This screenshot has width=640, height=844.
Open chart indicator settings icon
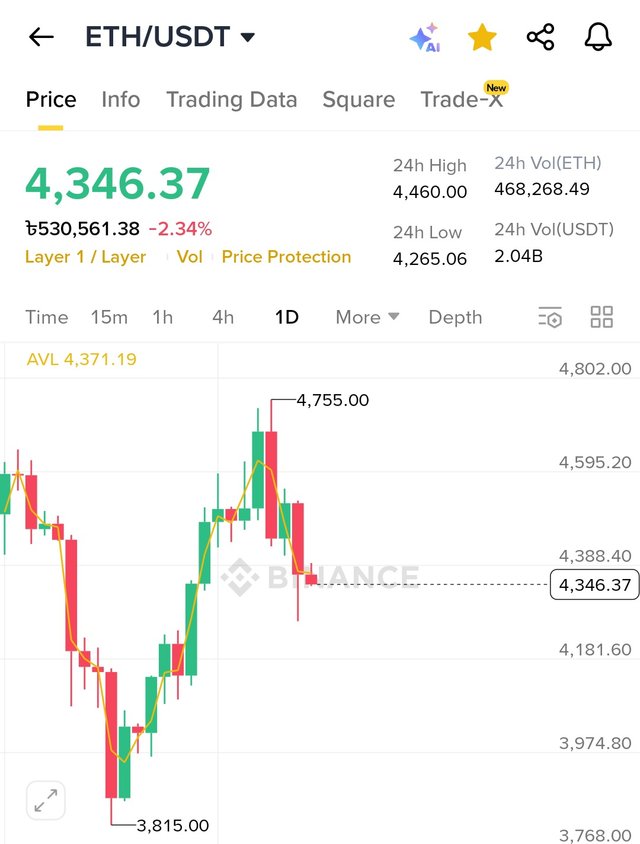(x=550, y=318)
